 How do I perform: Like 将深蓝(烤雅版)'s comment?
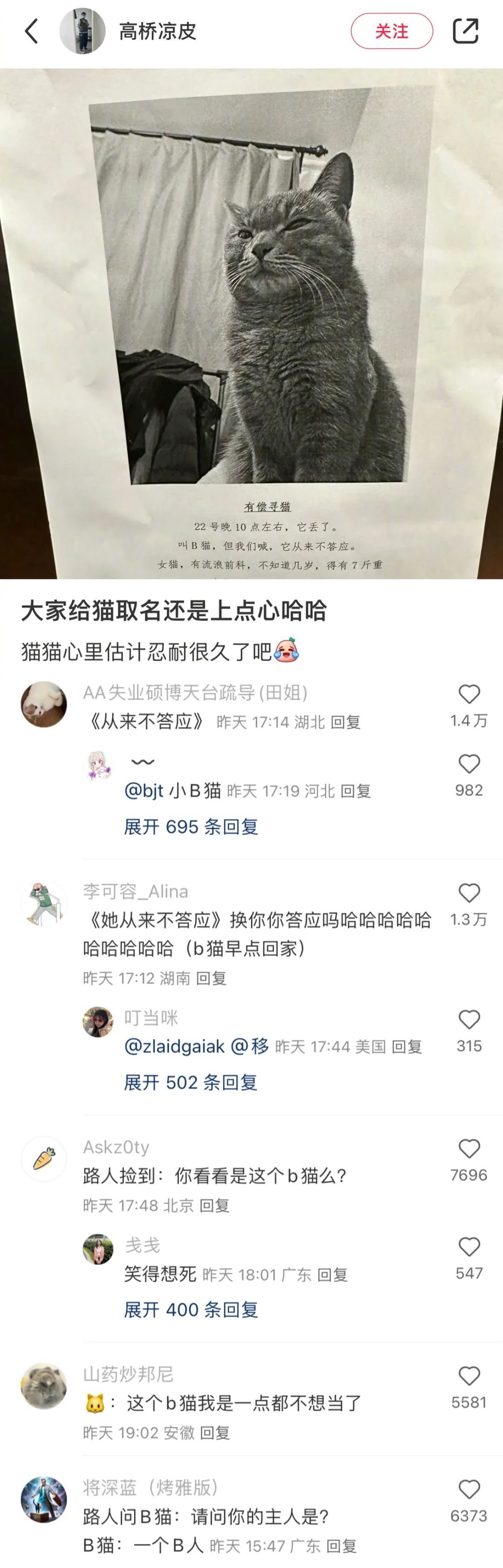click(x=469, y=1490)
